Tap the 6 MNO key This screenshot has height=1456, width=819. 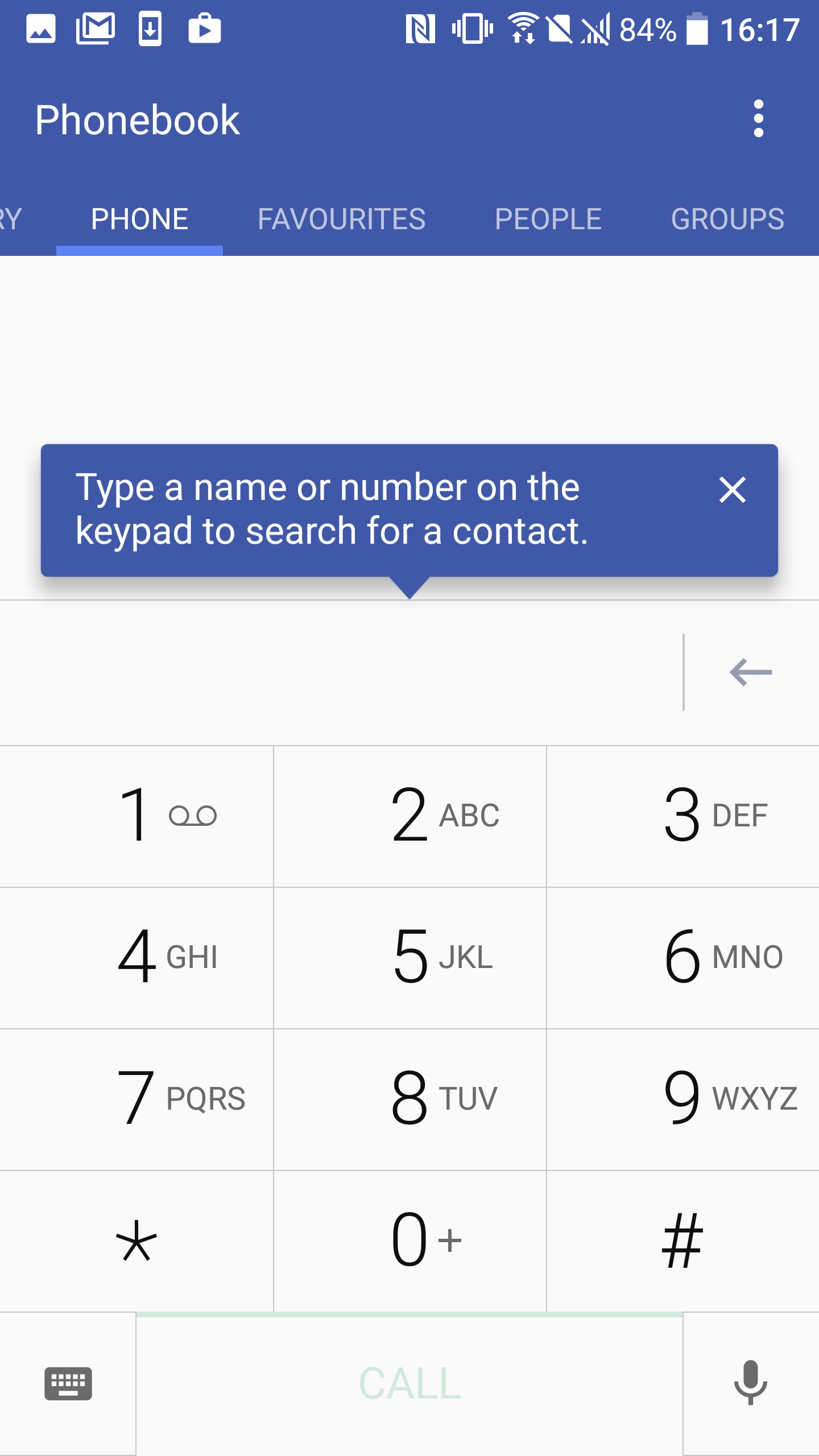(x=683, y=958)
